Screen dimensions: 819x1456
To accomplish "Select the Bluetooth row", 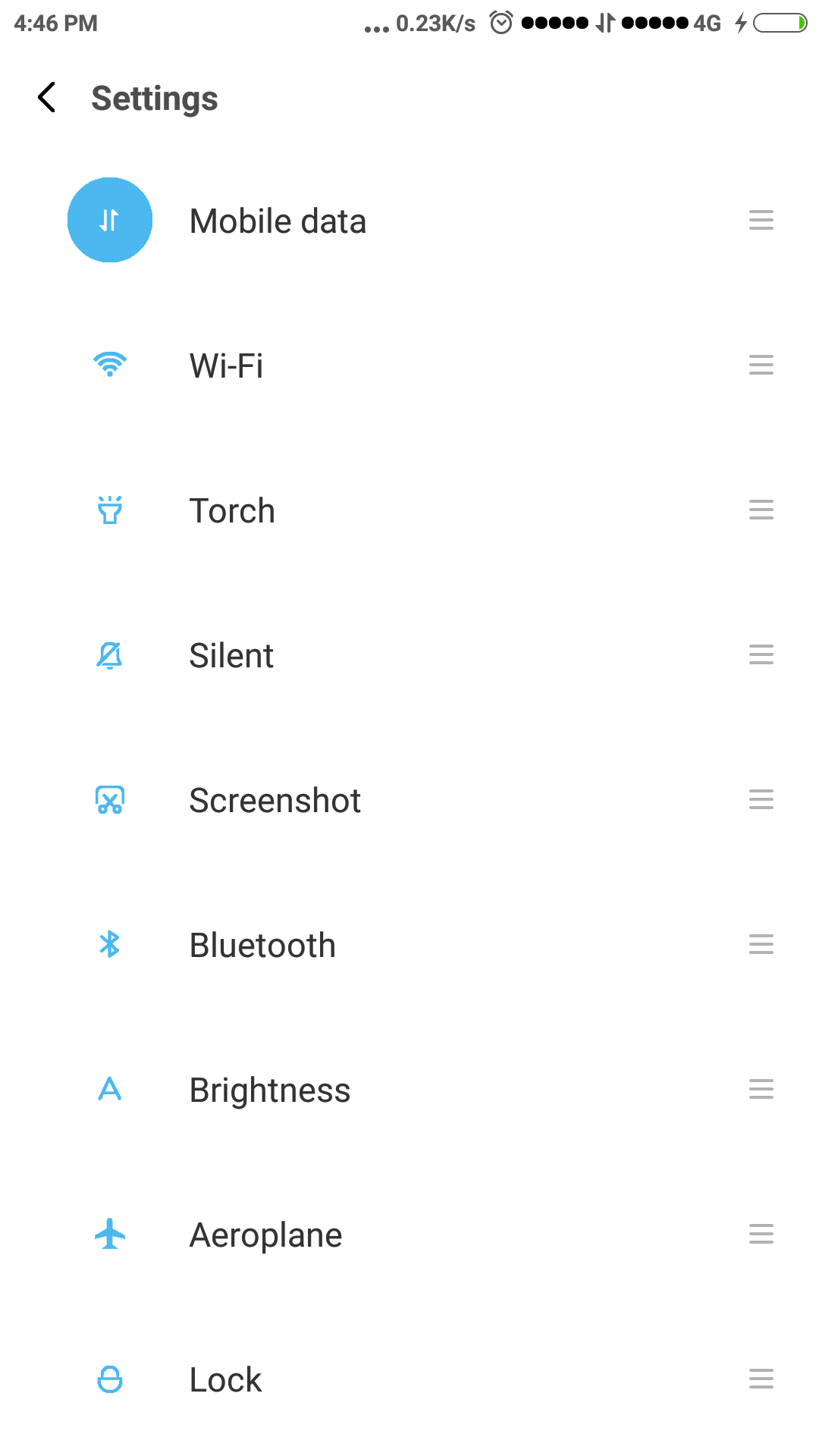I will tap(409, 945).
